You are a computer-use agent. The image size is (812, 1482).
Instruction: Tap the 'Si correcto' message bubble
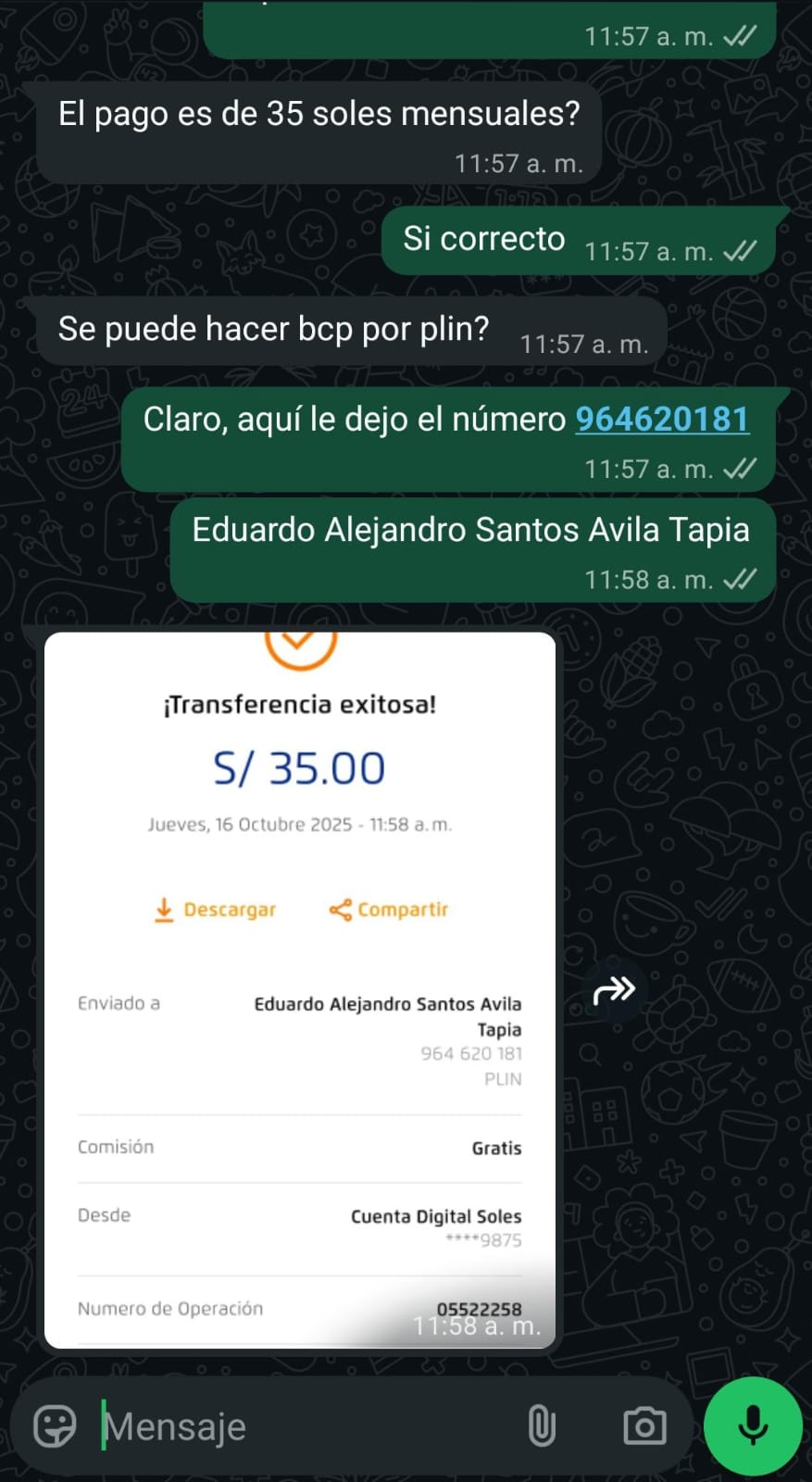481,238
